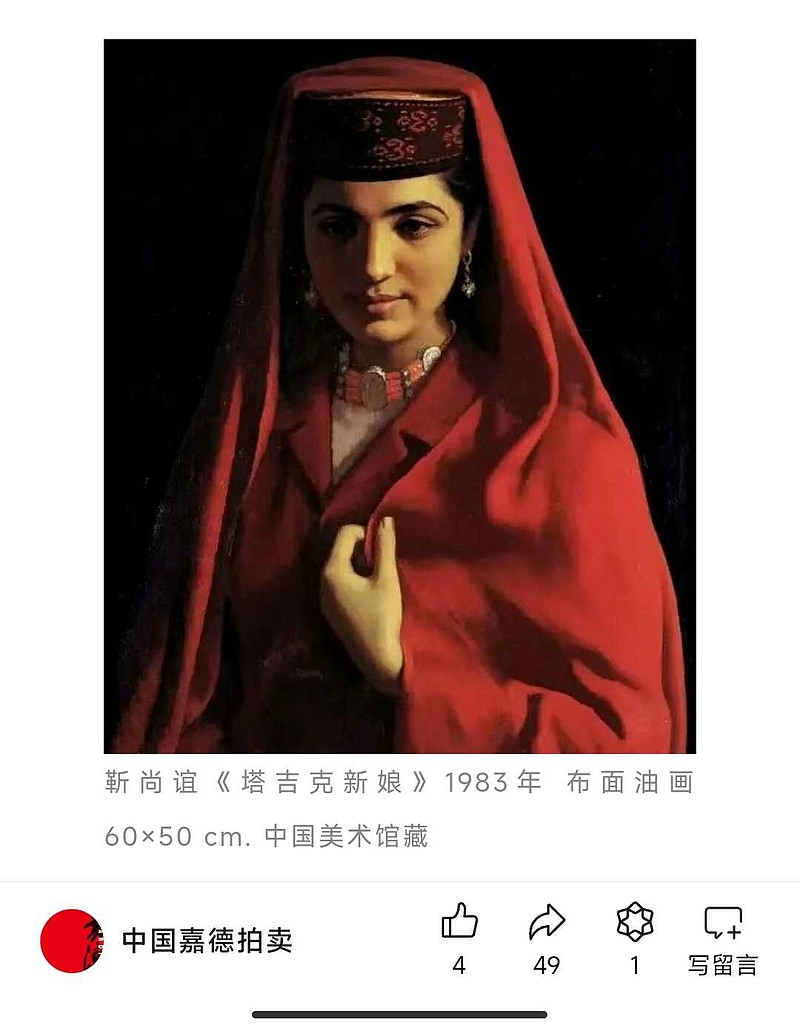Image resolution: width=800 pixels, height=1031 pixels.
Task: Tap the home indicator bar at bottom
Action: click(400, 1014)
